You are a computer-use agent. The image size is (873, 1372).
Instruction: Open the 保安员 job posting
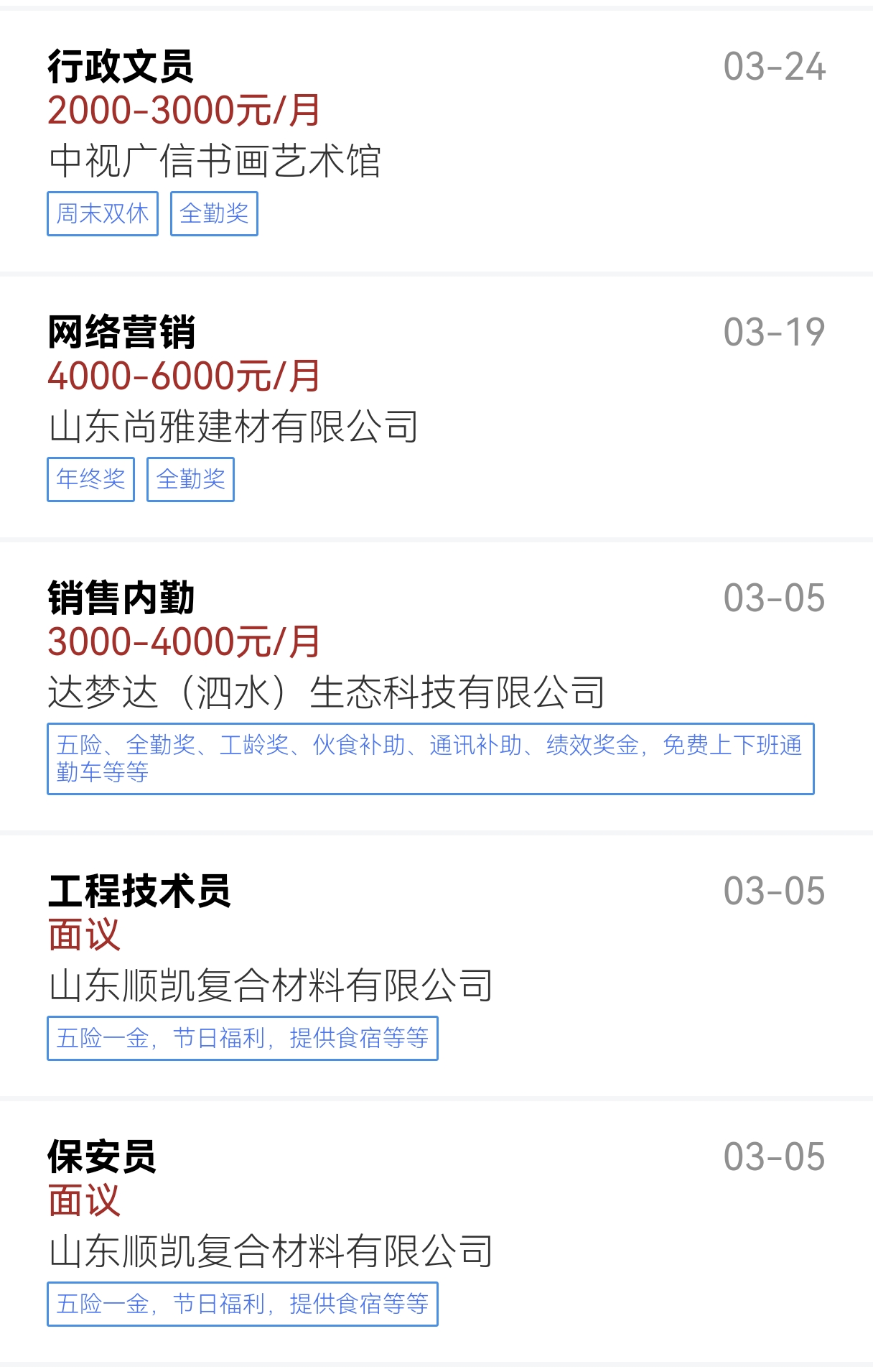pyautogui.click(x=102, y=1157)
